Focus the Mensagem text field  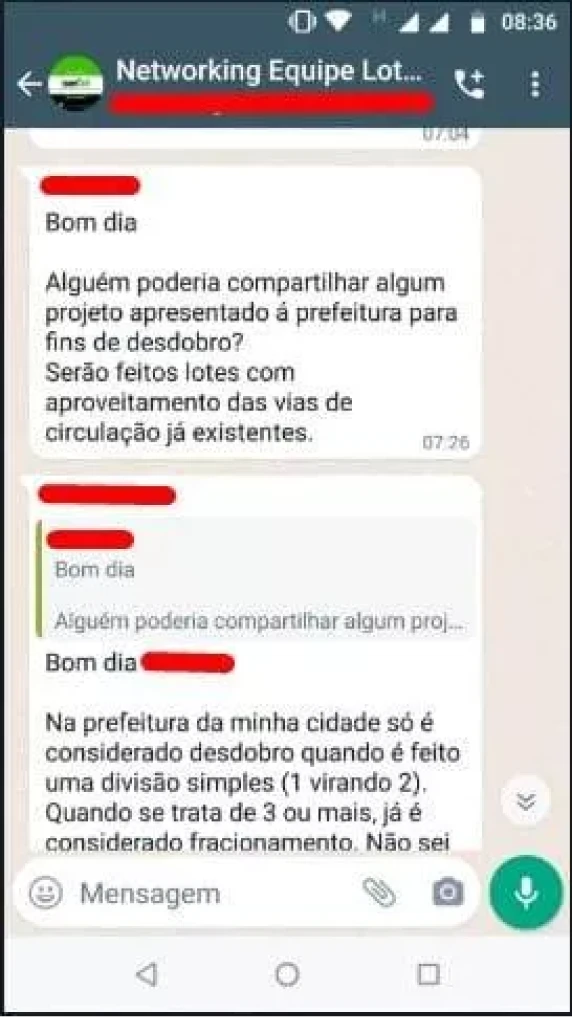pyautogui.click(x=214, y=894)
